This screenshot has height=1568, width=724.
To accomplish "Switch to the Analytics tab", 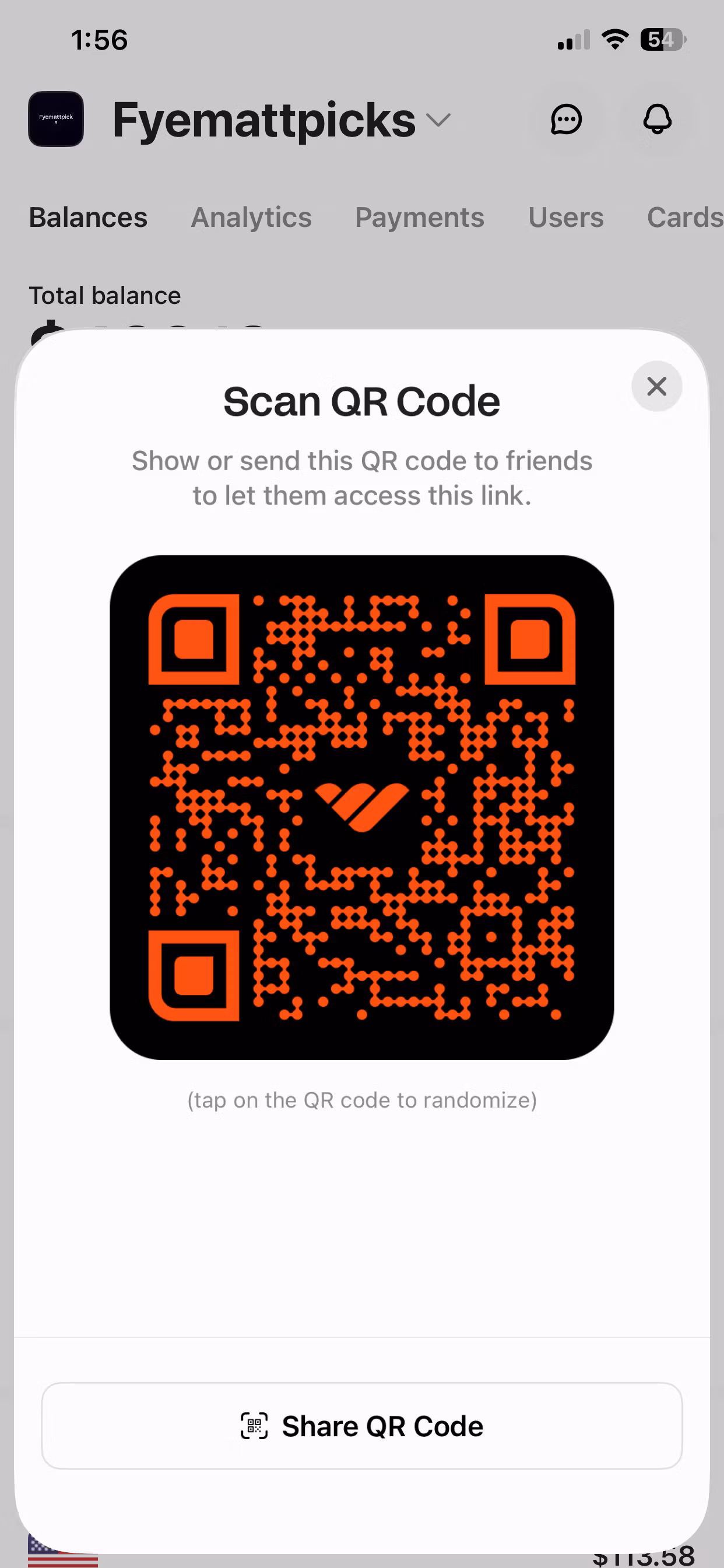I will (251, 218).
